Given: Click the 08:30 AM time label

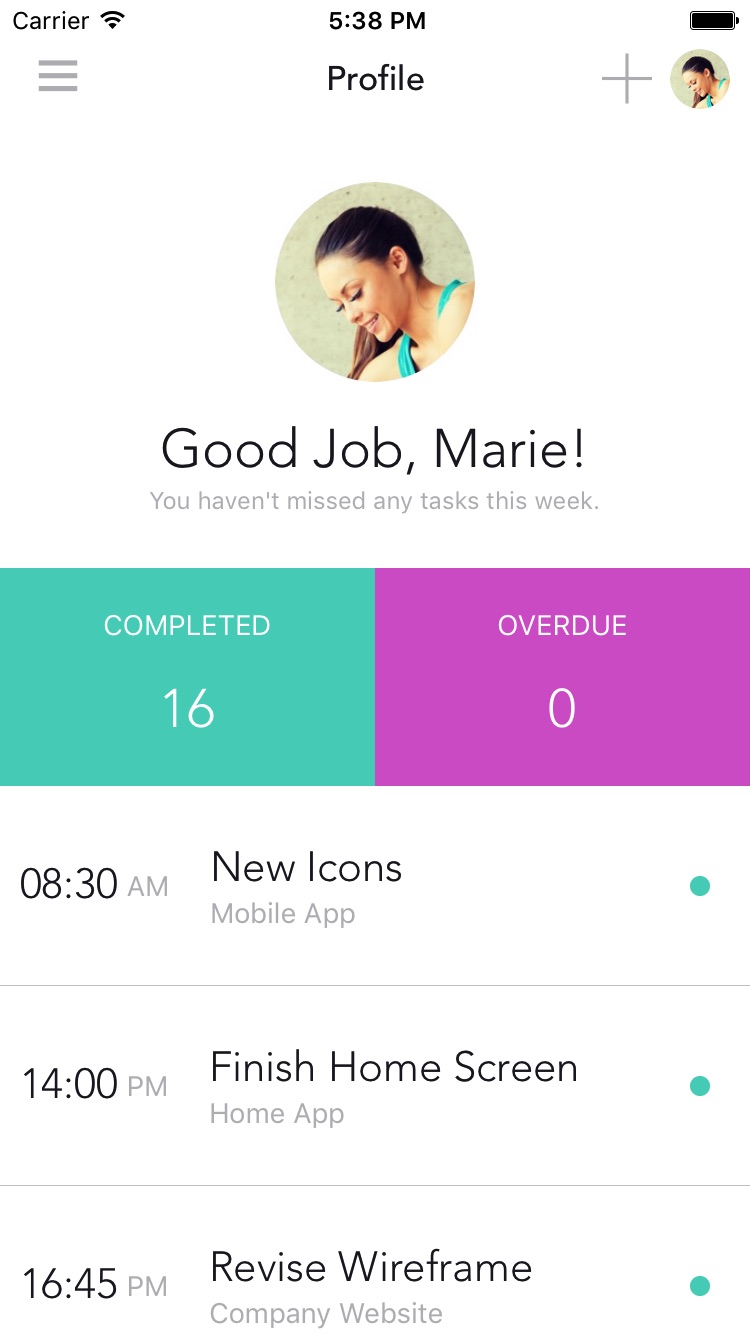Looking at the screenshot, I should click(x=94, y=886).
